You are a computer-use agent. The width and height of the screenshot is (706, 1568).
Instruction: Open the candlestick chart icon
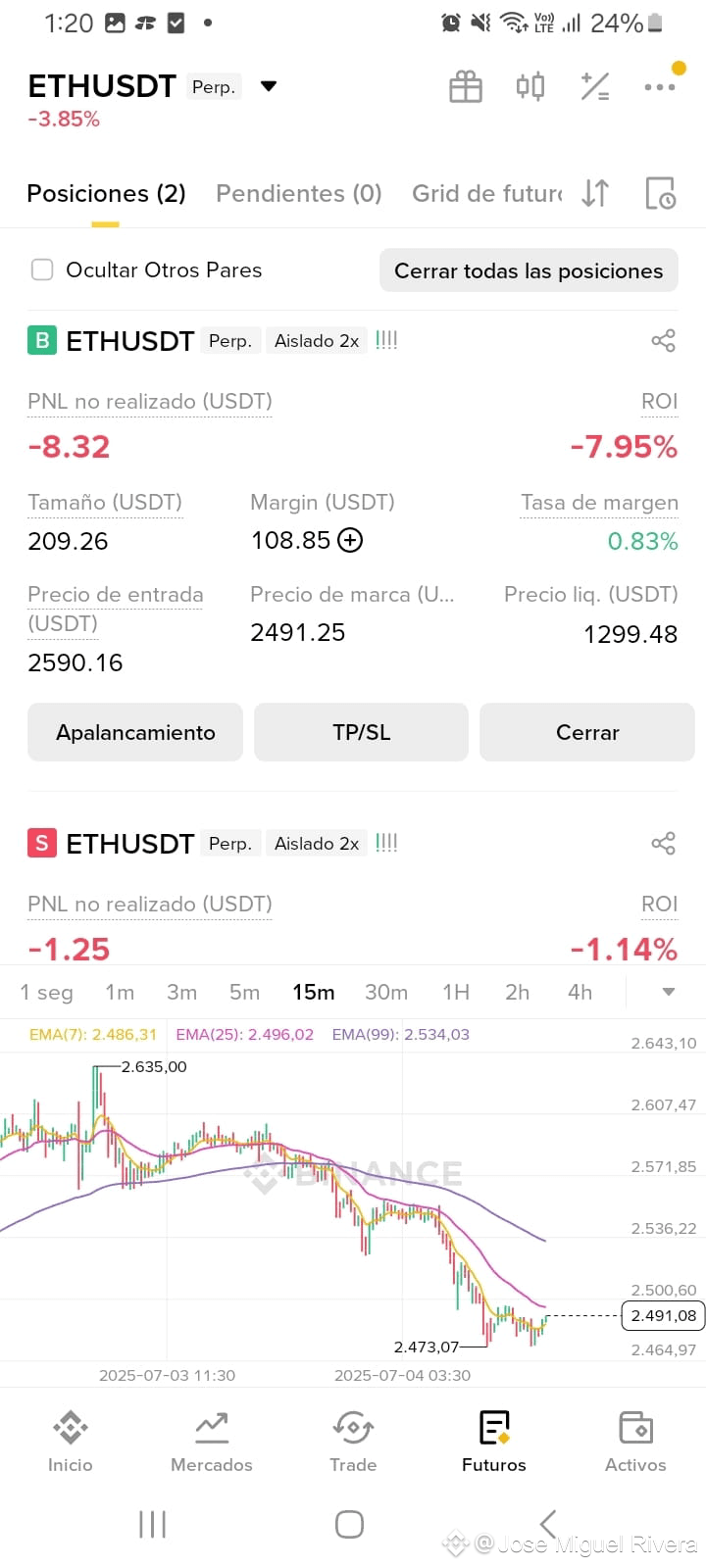[x=530, y=86]
